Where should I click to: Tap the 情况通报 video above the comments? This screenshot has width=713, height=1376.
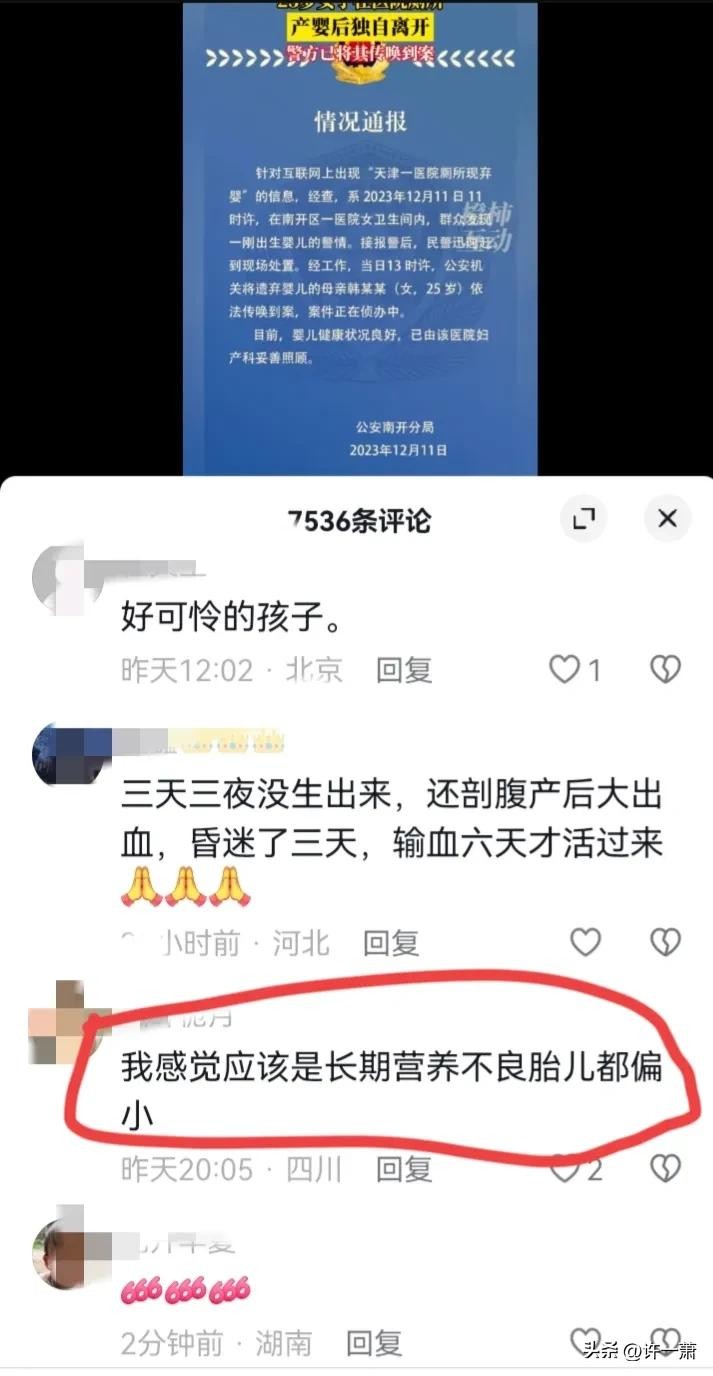point(360,240)
